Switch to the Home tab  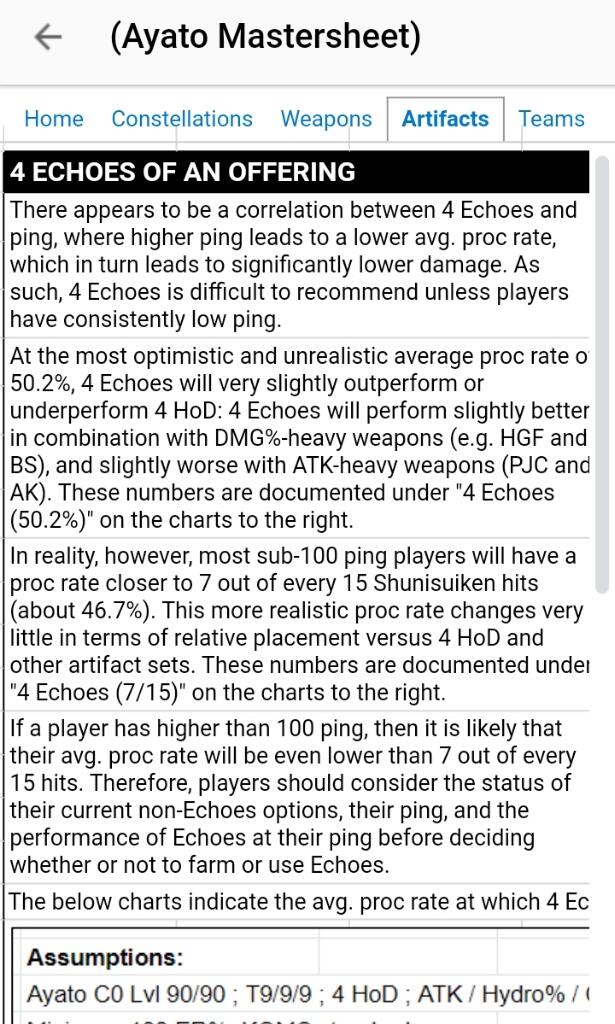[x=54, y=119]
